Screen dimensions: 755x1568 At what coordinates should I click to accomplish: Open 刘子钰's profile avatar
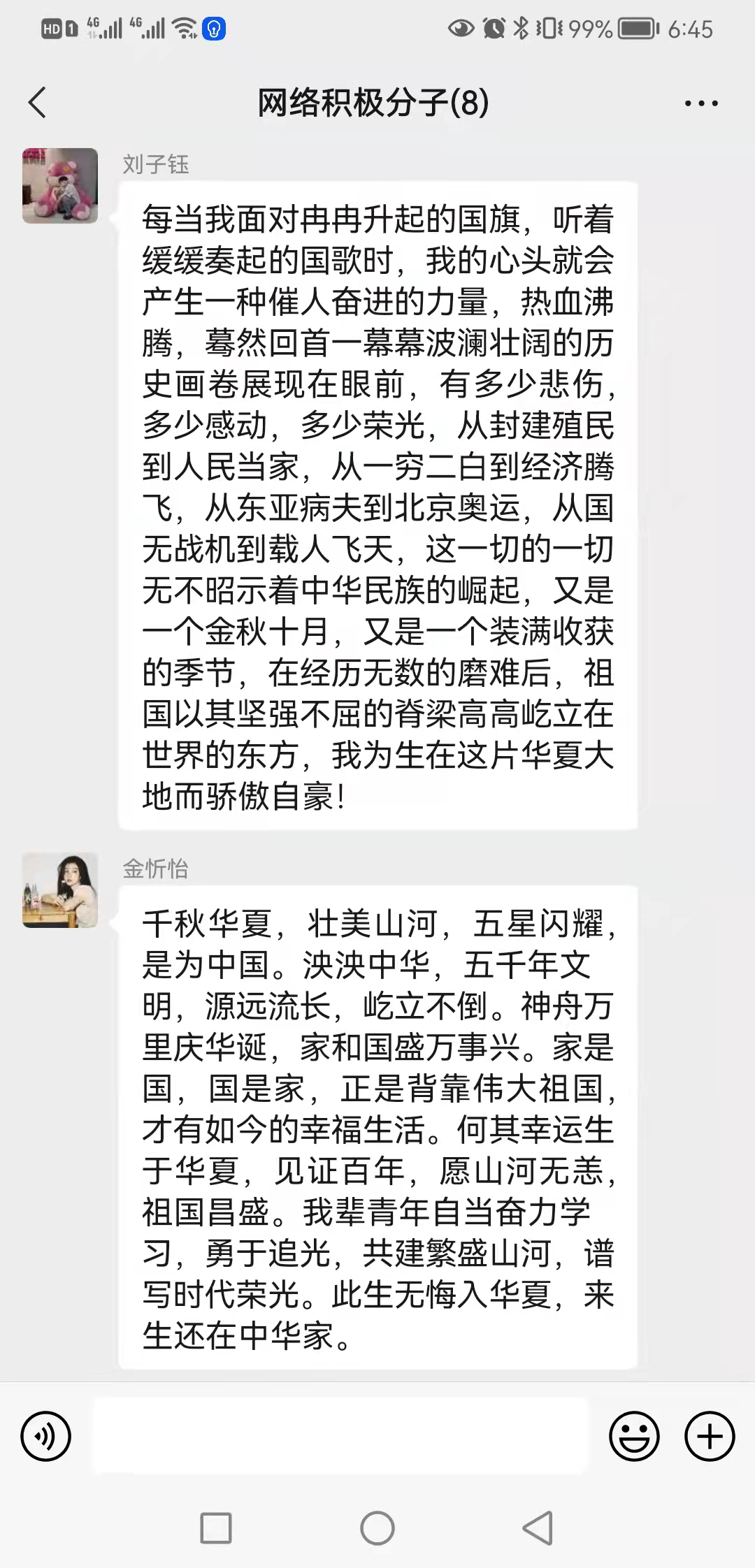click(60, 186)
